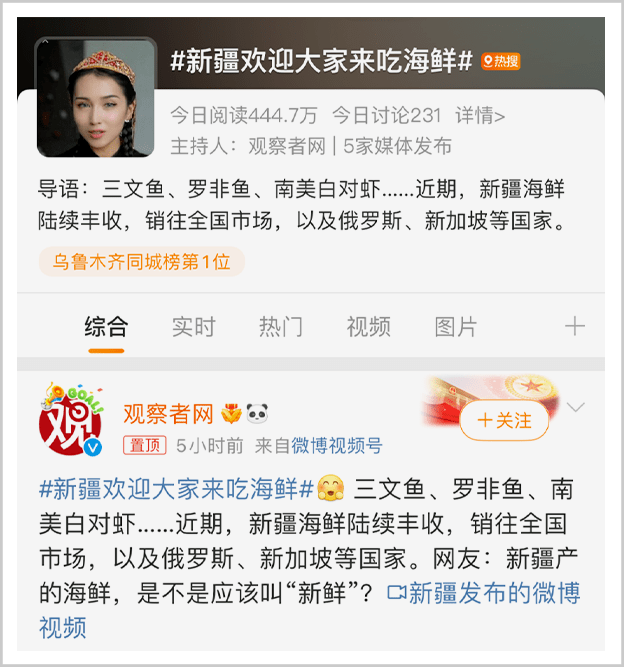The width and height of the screenshot is (624, 667).
Task: Follow 观察者网 with the 关注 button
Action: click(505, 420)
